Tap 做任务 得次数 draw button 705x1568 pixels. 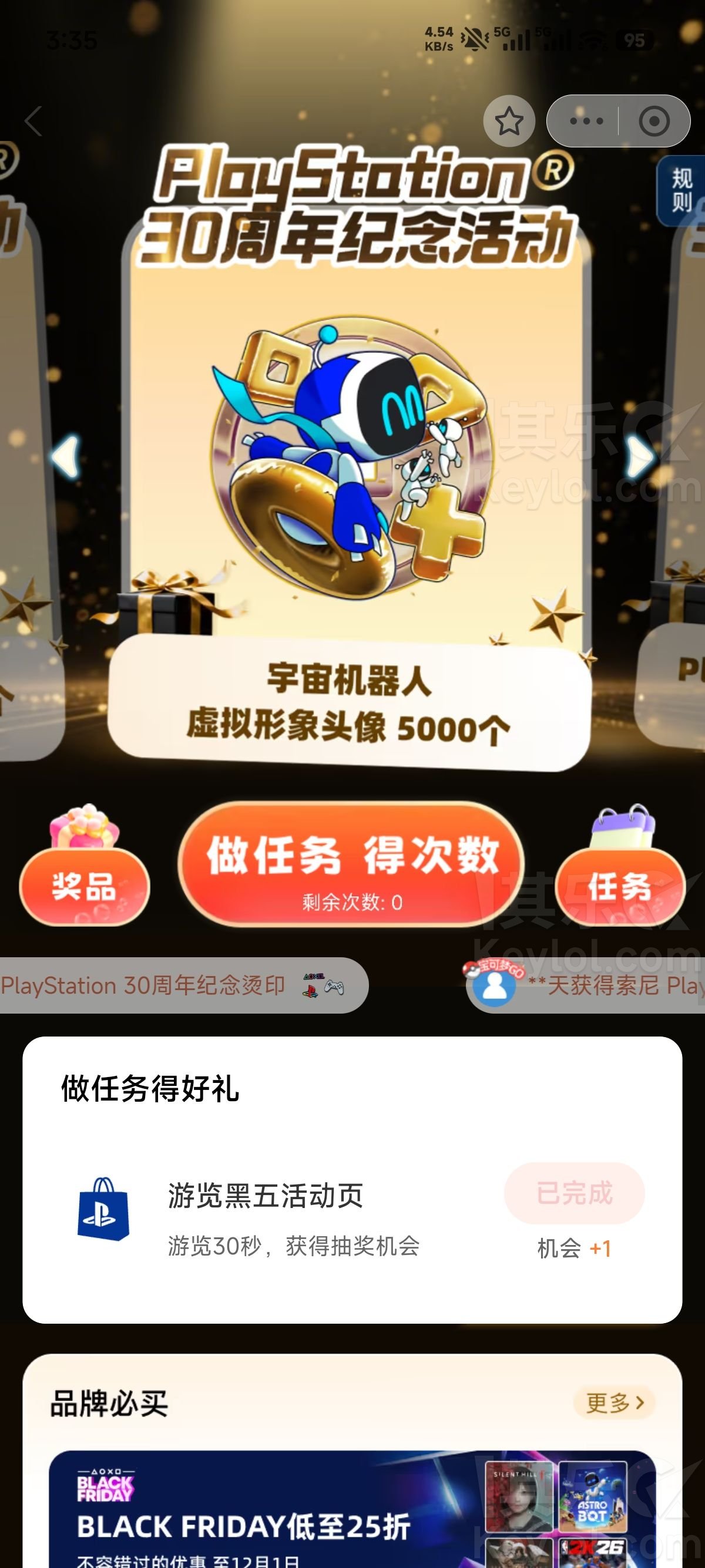coord(351,866)
